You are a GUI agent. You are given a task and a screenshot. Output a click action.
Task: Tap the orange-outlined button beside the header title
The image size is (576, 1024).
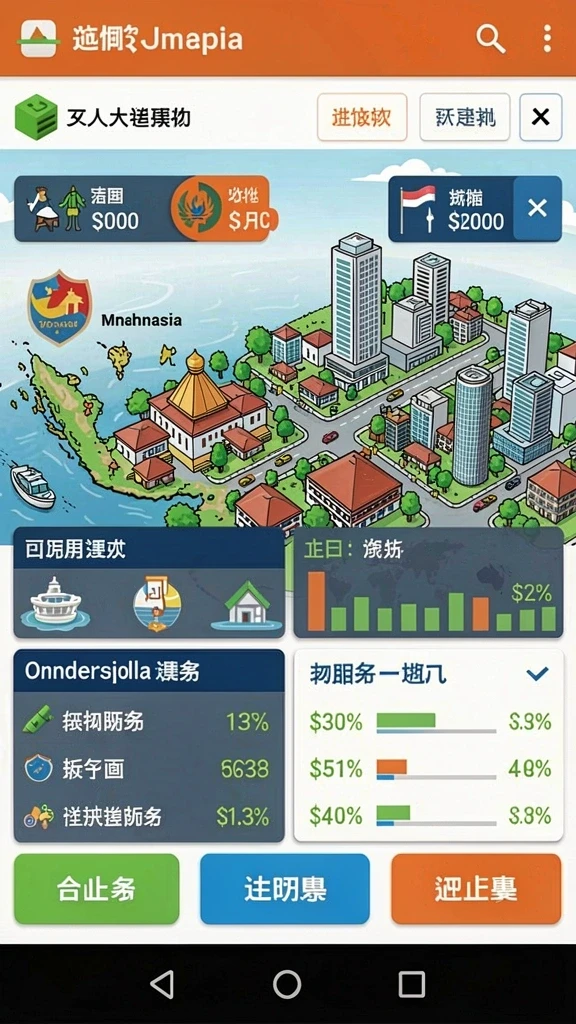[362, 117]
